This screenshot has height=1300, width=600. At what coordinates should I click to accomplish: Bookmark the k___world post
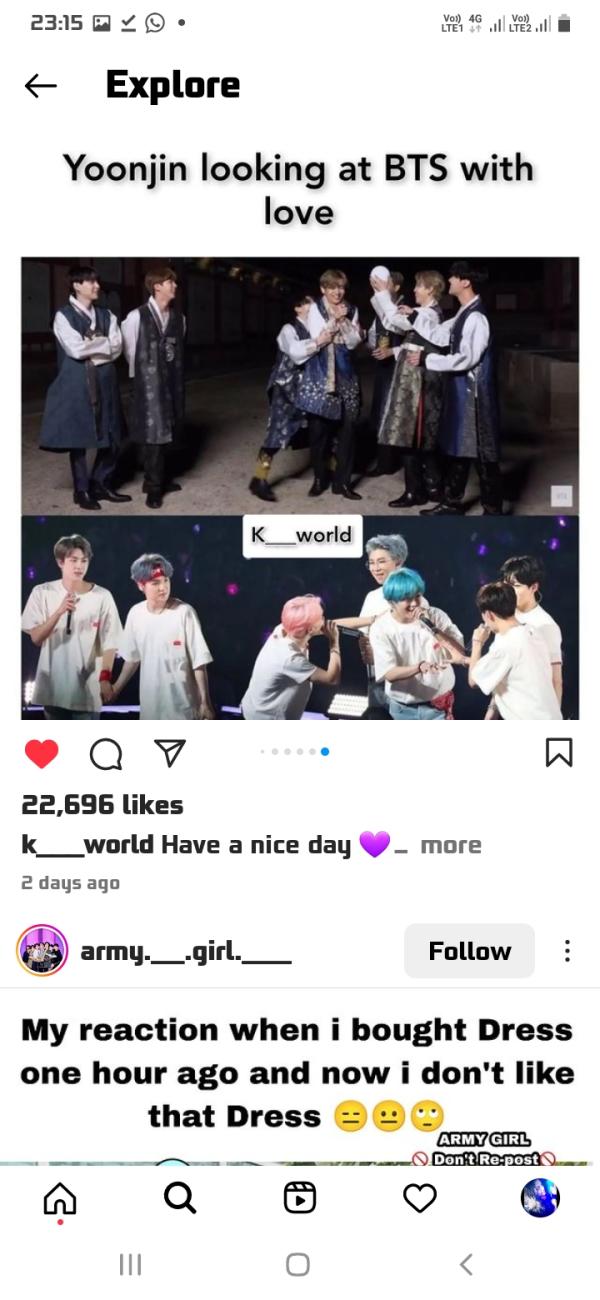point(558,754)
